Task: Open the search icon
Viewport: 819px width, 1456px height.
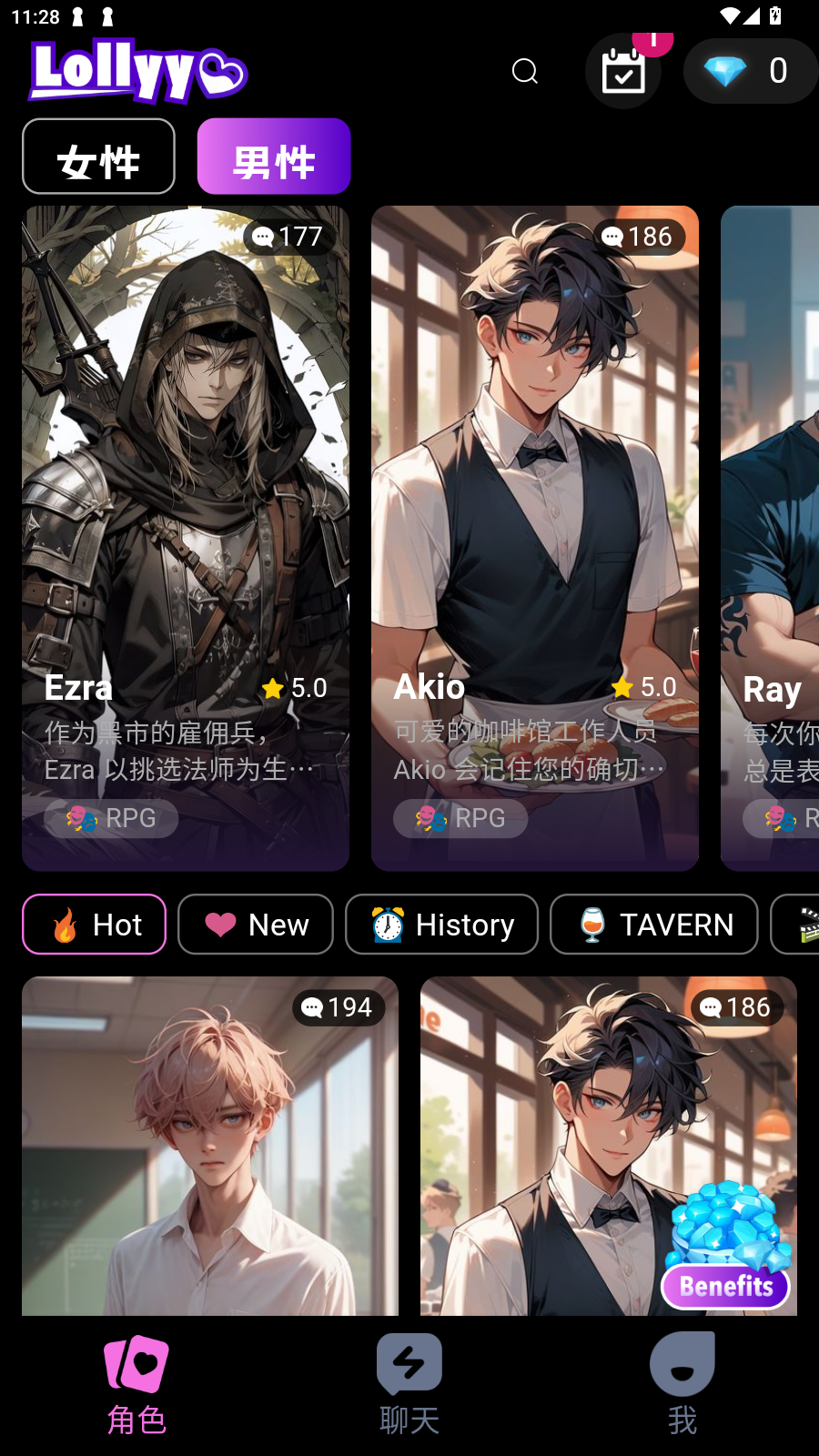Action: pyautogui.click(x=525, y=71)
